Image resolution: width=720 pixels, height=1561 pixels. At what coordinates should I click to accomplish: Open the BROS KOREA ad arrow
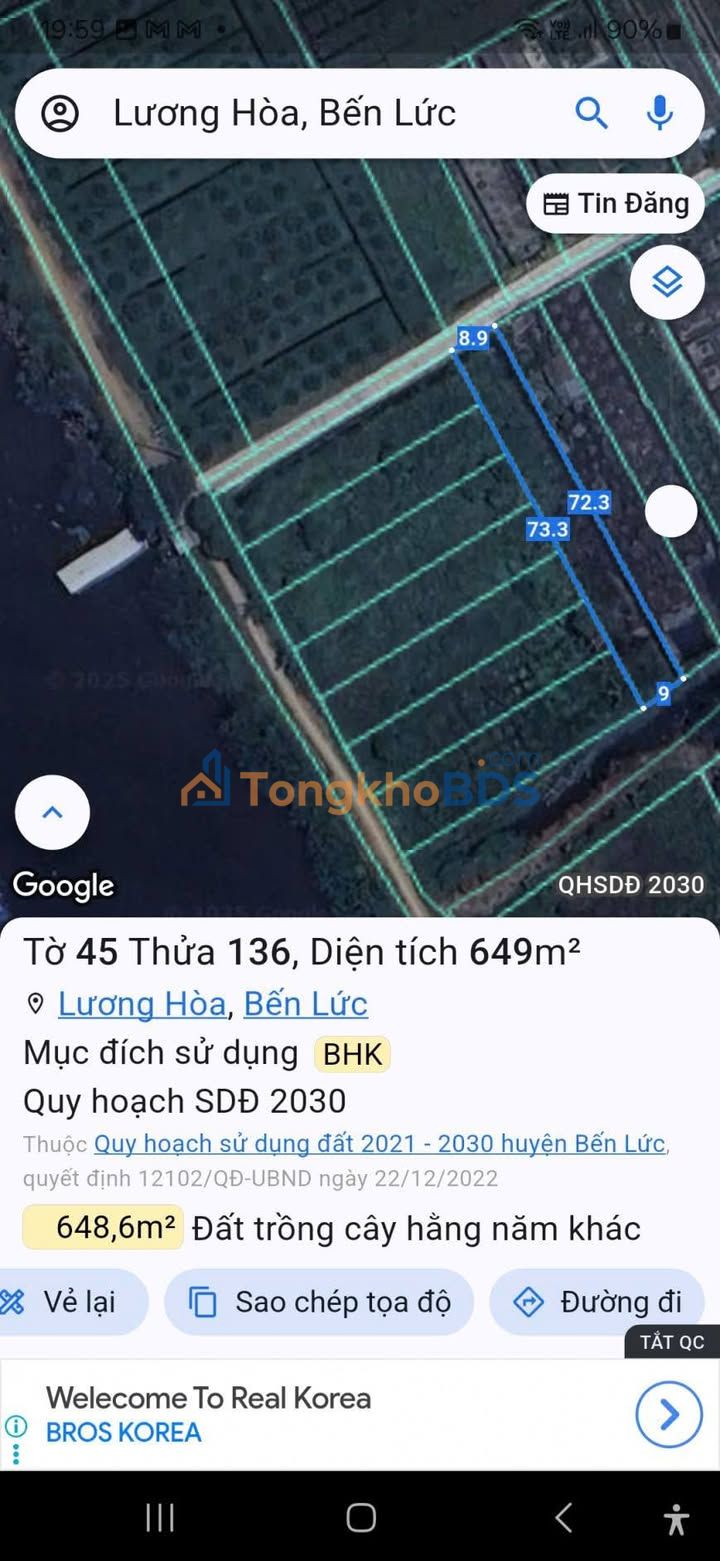click(x=669, y=1414)
